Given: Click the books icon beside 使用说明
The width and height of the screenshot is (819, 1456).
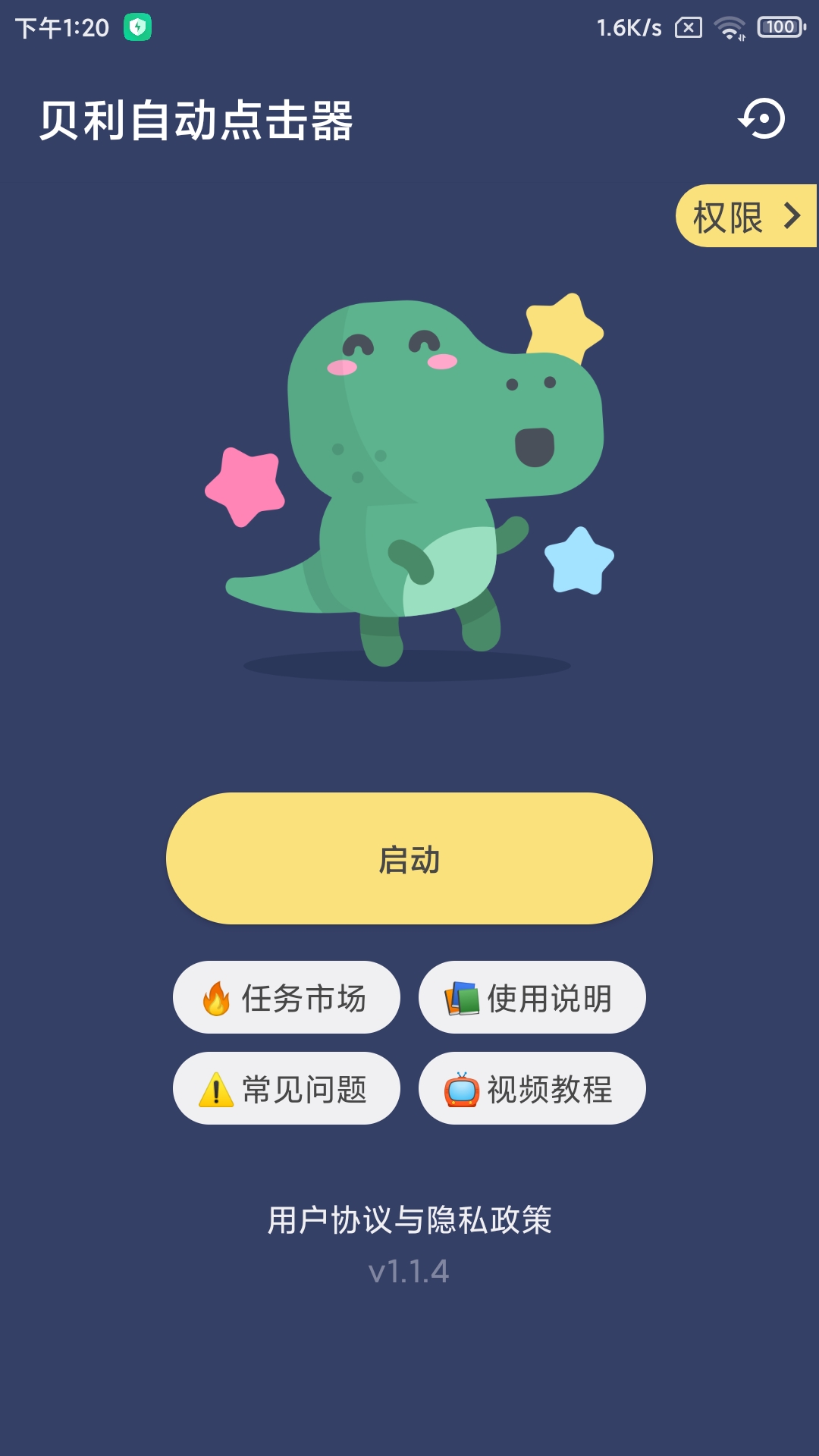Looking at the screenshot, I should pyautogui.click(x=463, y=999).
